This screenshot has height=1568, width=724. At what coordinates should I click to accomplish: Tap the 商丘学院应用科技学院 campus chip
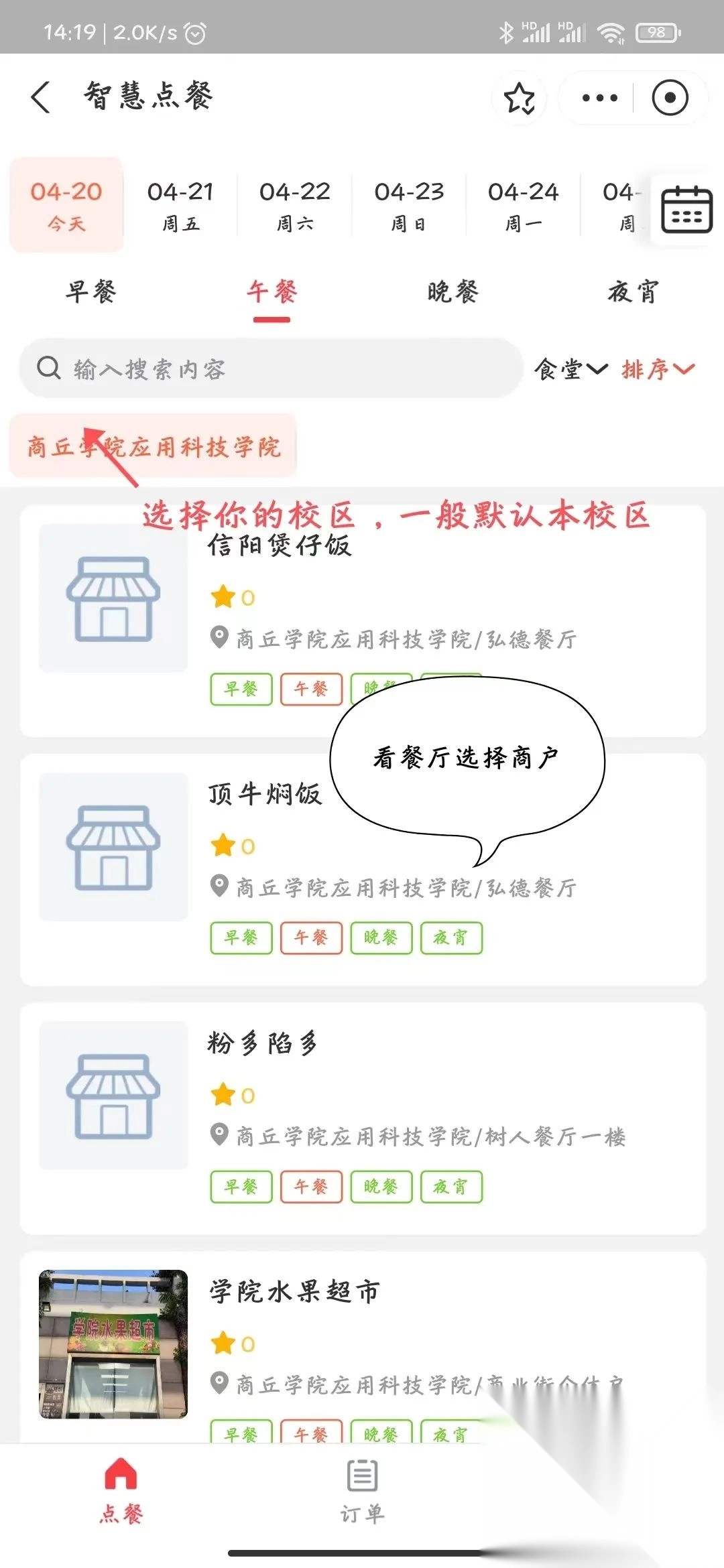point(154,446)
